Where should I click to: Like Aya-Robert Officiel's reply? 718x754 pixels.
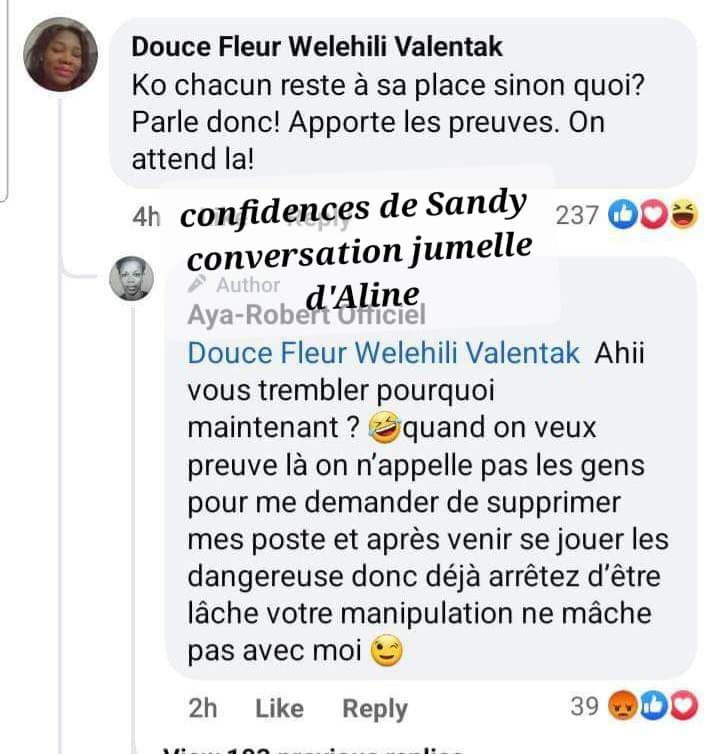[279, 708]
